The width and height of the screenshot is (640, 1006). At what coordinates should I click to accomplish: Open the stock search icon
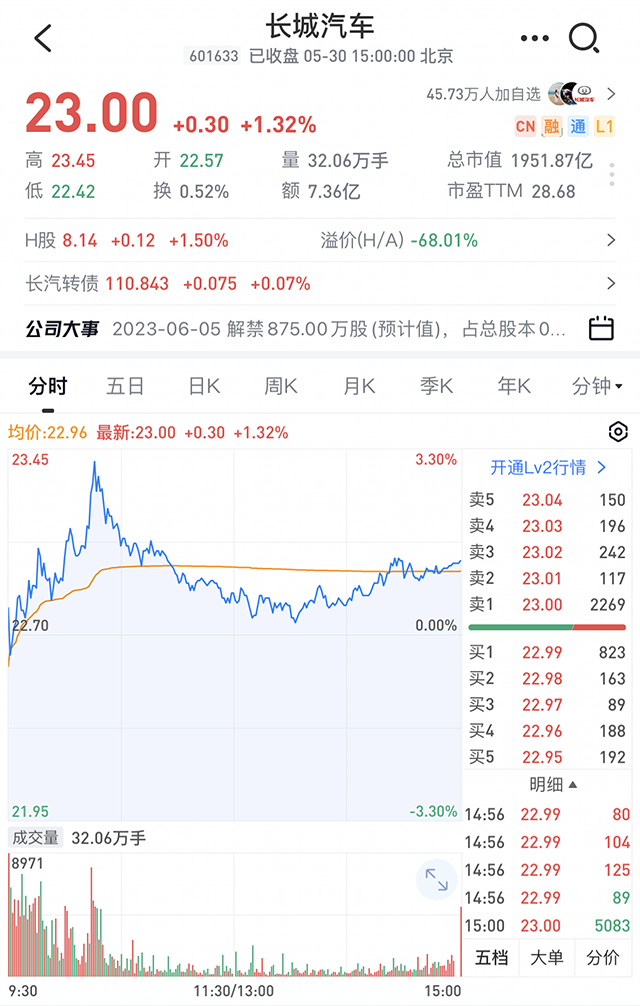tap(584, 39)
